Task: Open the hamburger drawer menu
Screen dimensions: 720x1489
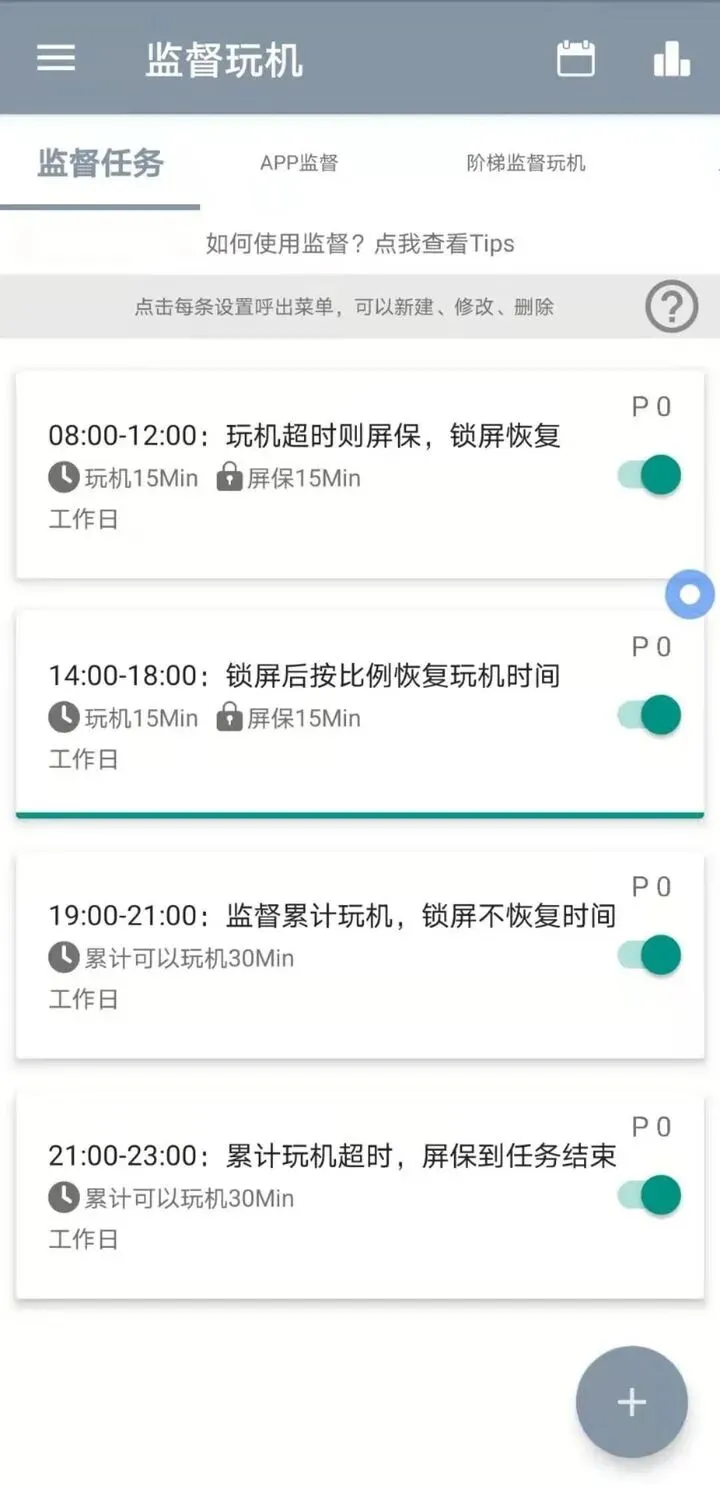Action: [56, 58]
